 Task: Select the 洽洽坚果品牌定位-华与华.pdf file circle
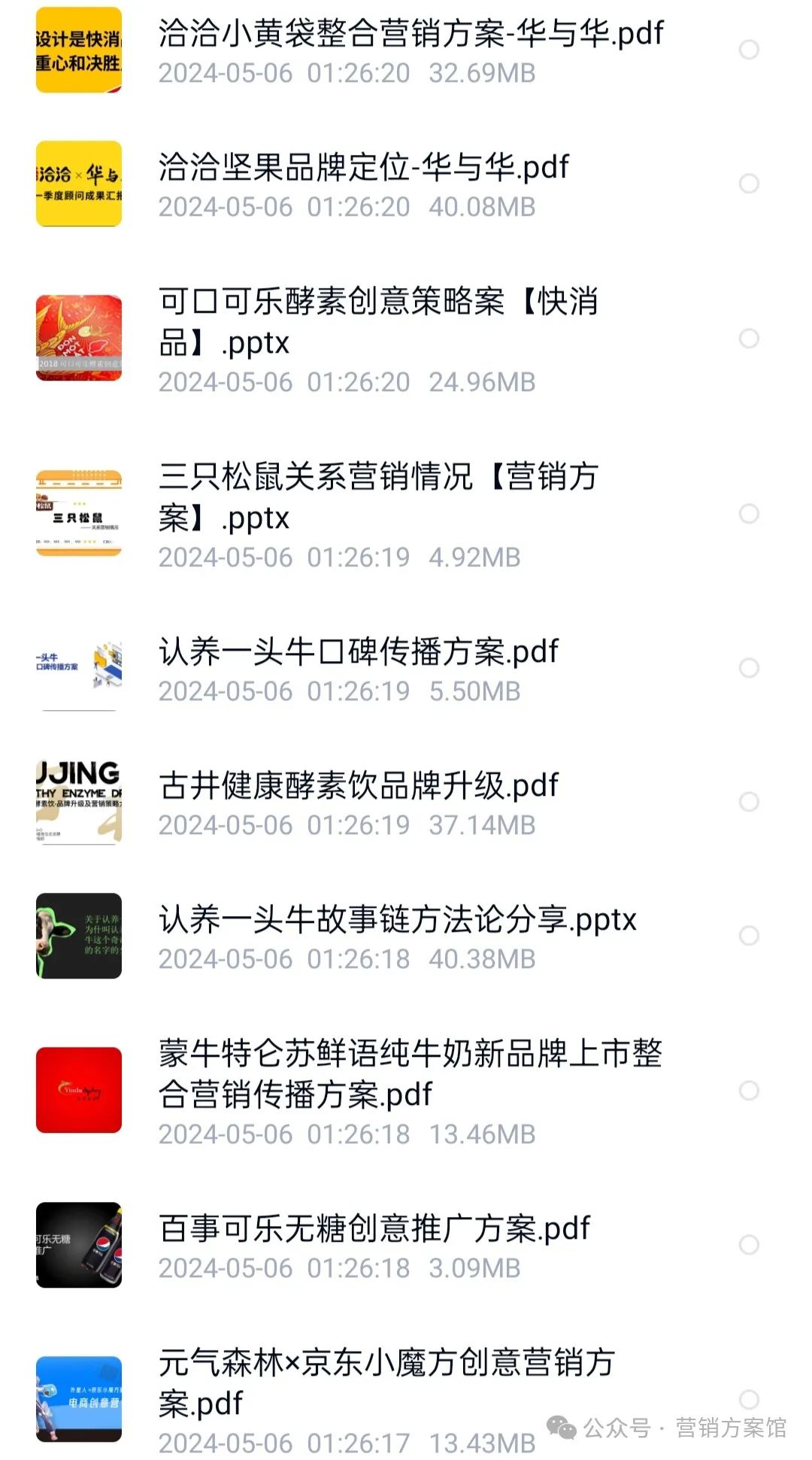tap(749, 184)
